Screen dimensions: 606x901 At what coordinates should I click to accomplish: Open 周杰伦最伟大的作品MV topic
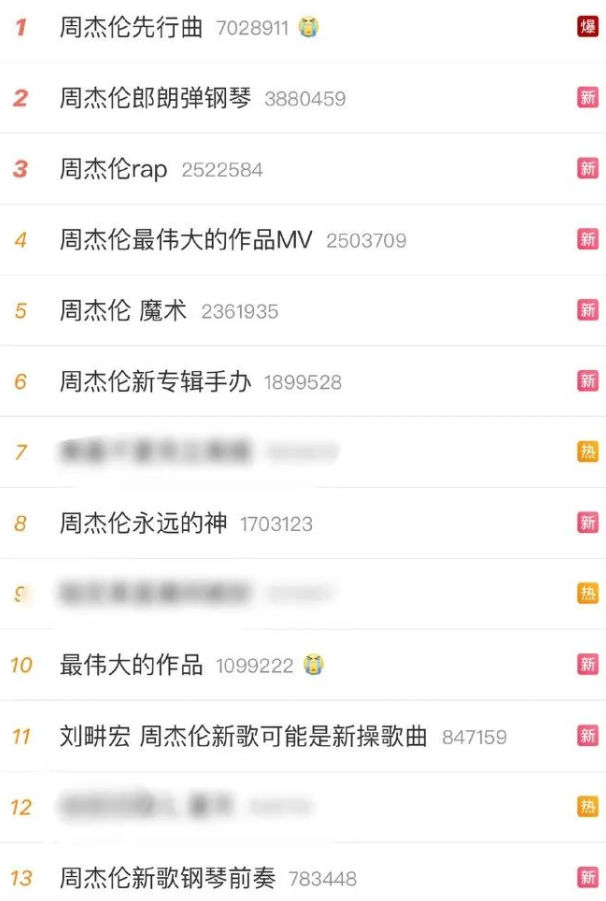click(186, 240)
